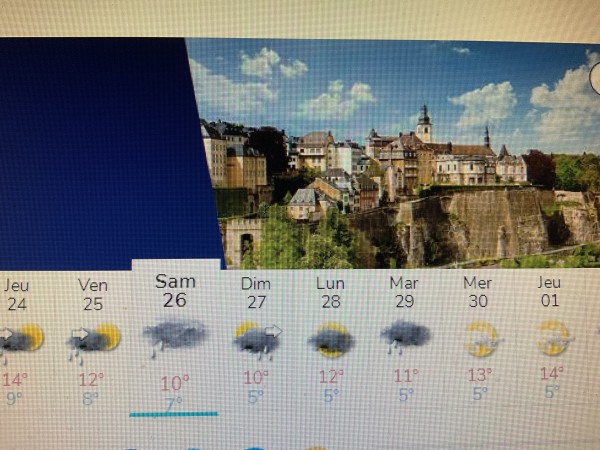This screenshot has width=600, height=450.
Task: Show the Lun 28 forecast
Action: point(330,338)
